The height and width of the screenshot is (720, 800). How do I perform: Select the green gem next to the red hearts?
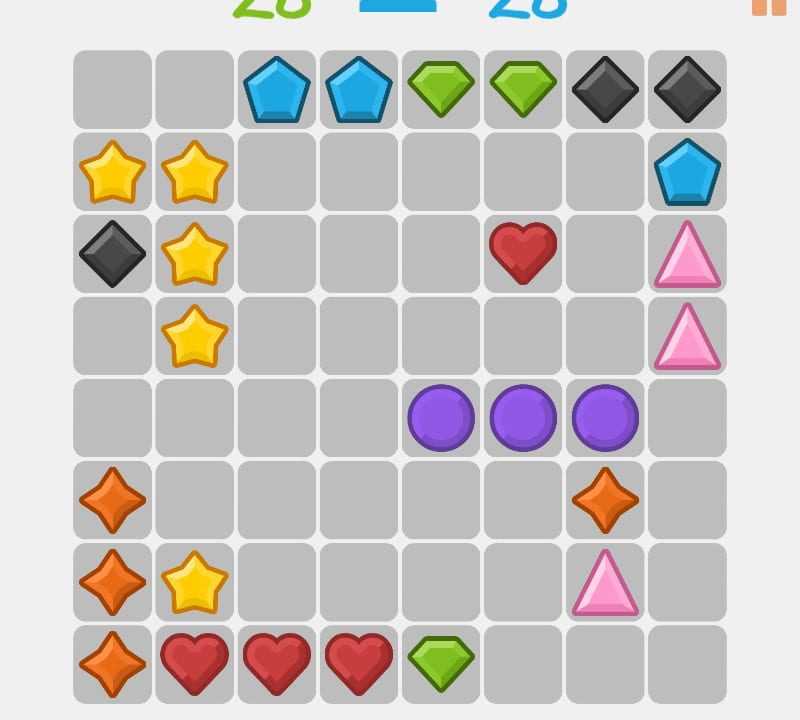[441, 663]
